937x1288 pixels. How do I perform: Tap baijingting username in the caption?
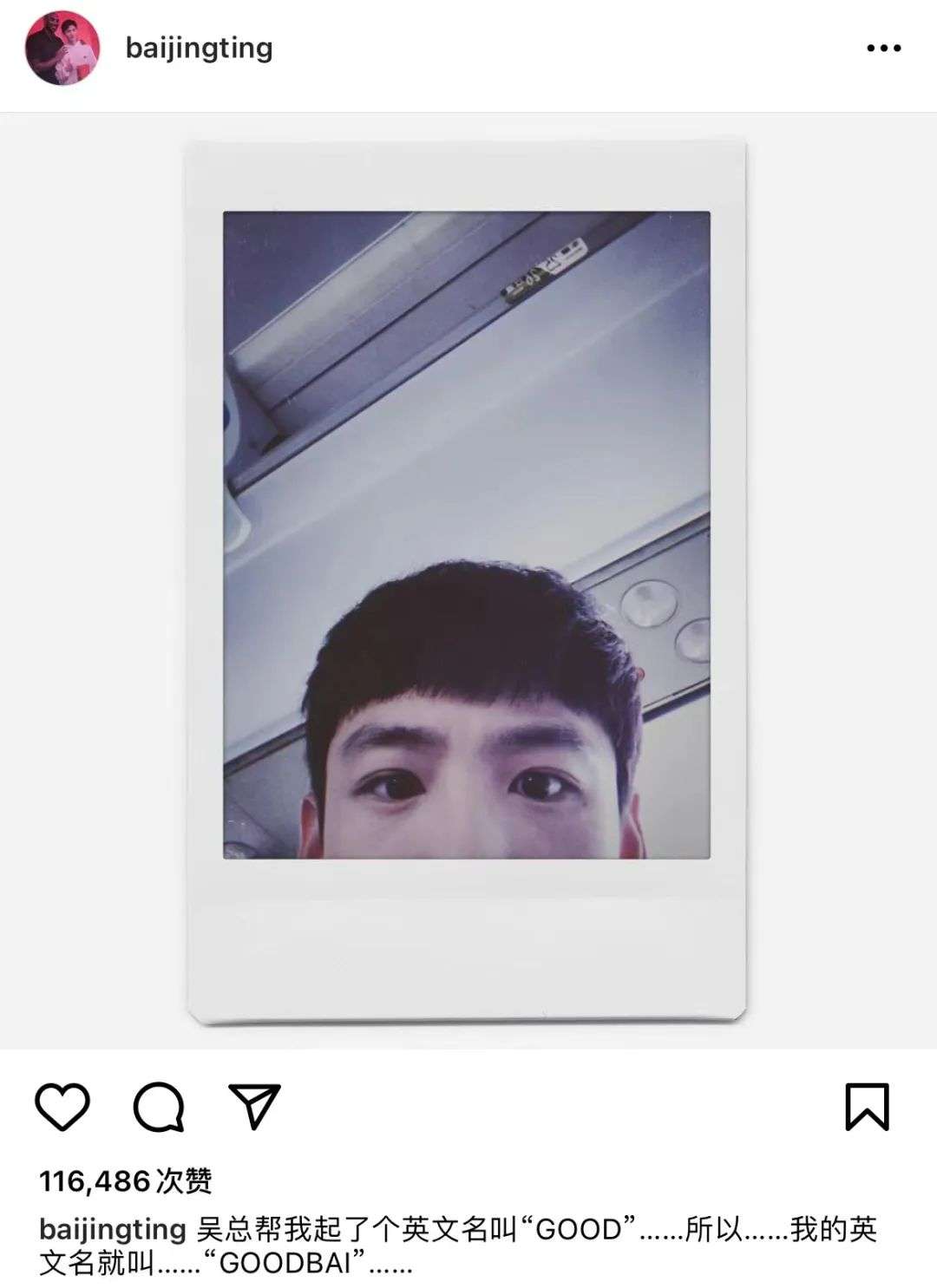coord(113,1229)
